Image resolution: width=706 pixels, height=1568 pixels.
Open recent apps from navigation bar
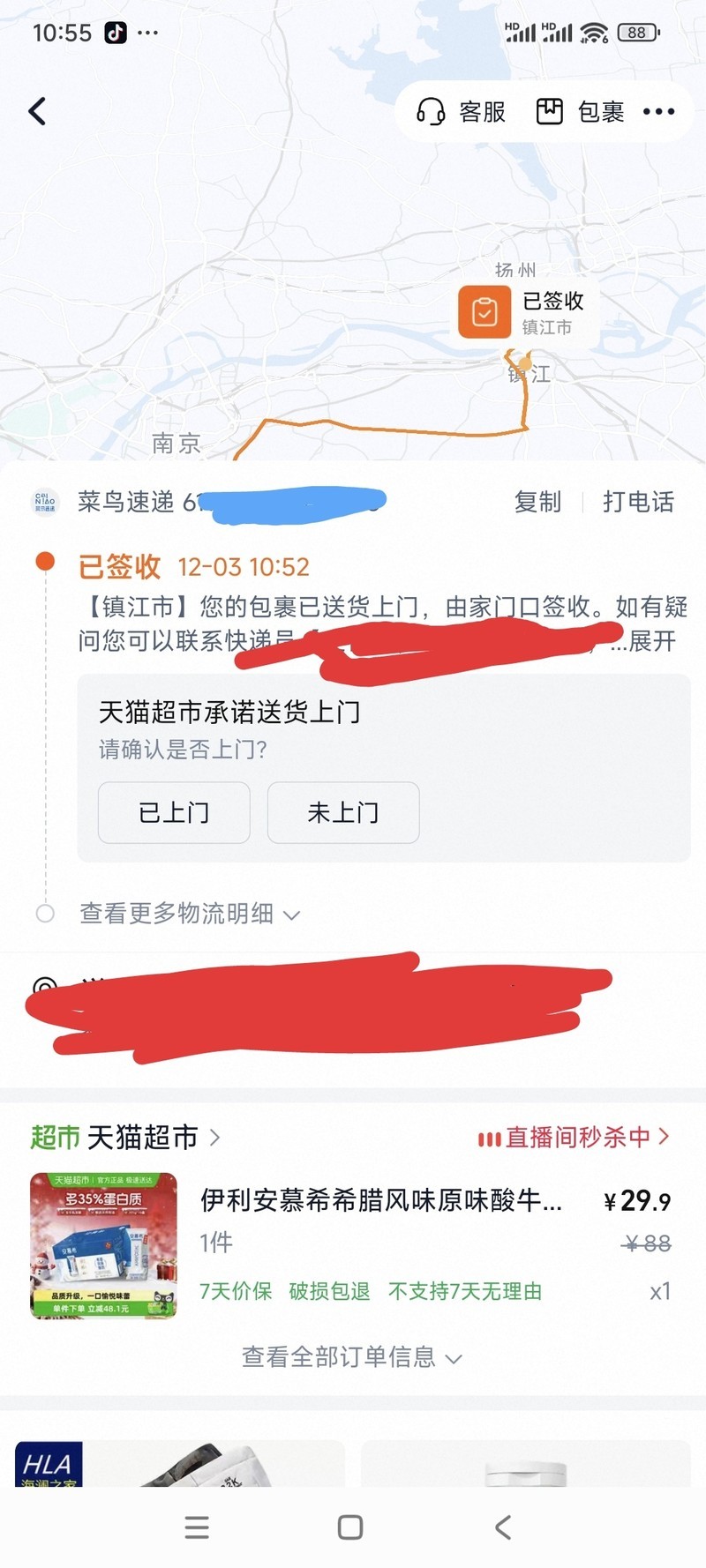197,1527
